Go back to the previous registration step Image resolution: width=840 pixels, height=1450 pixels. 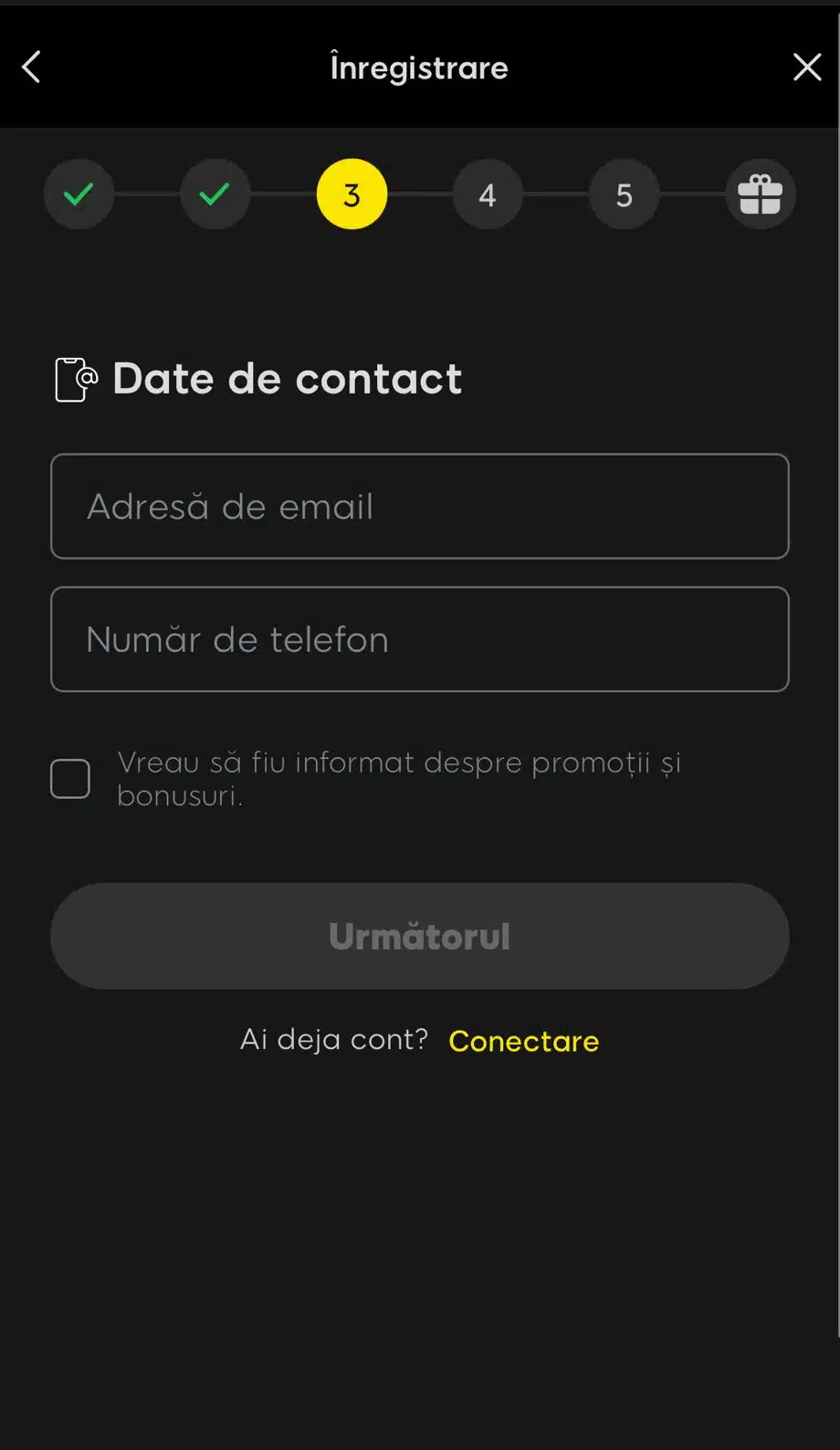click(x=32, y=67)
